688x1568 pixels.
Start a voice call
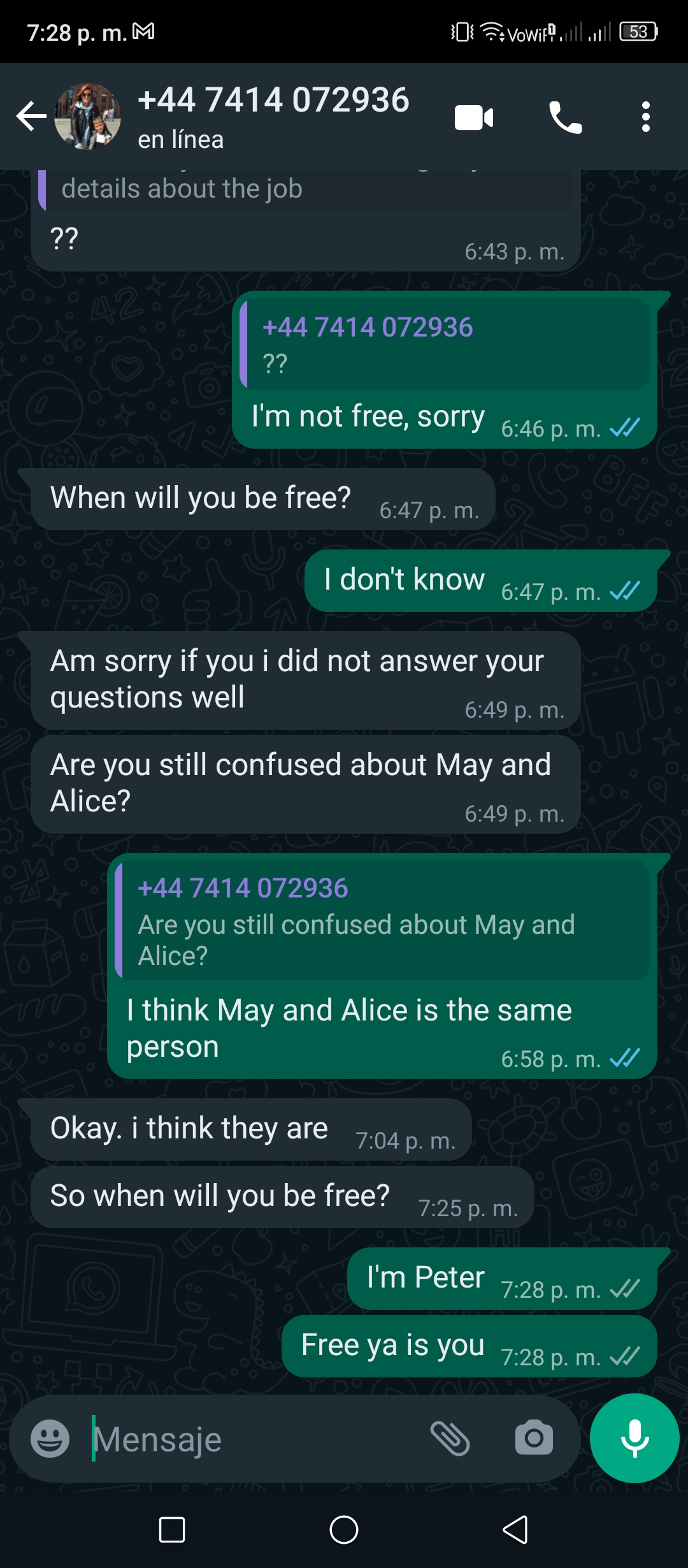565,117
